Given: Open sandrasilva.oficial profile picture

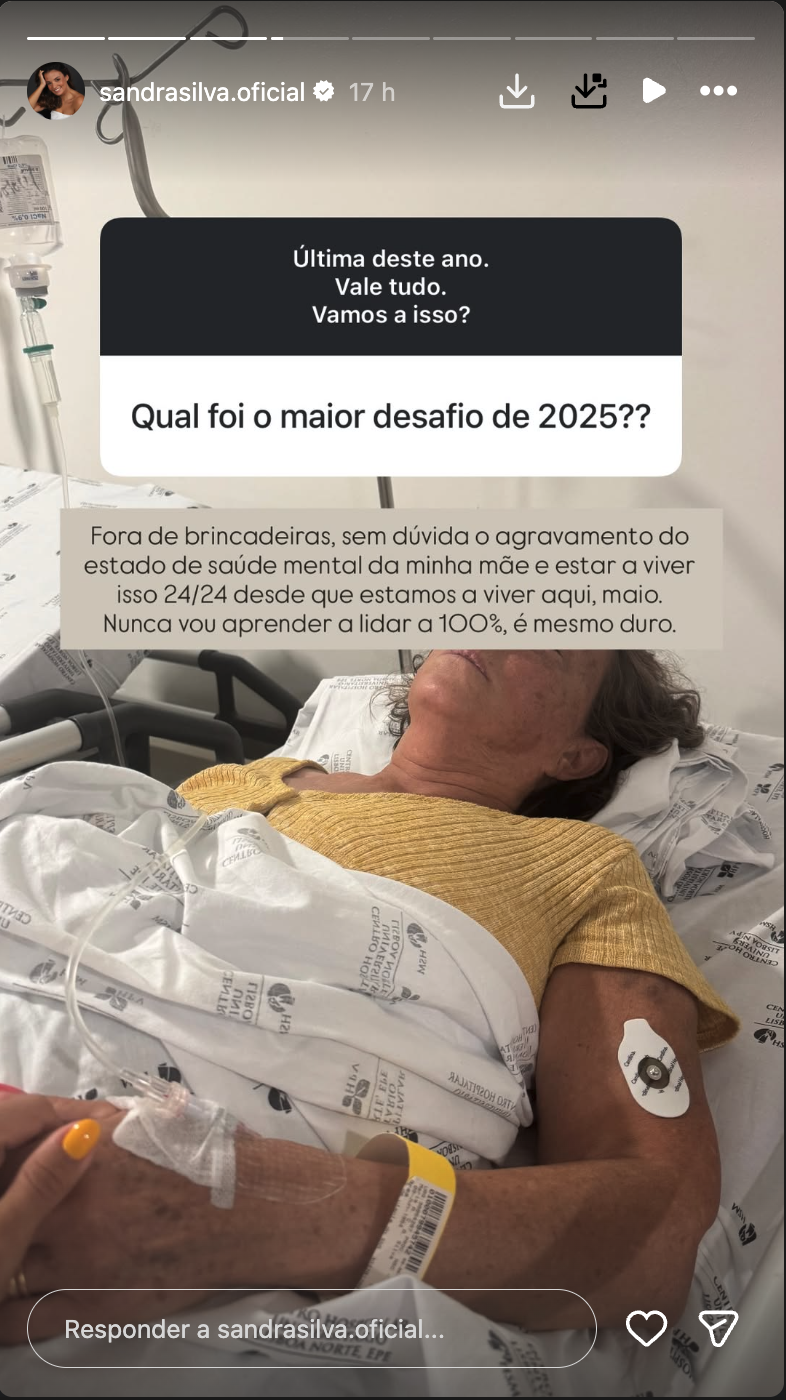Looking at the screenshot, I should 55,91.
